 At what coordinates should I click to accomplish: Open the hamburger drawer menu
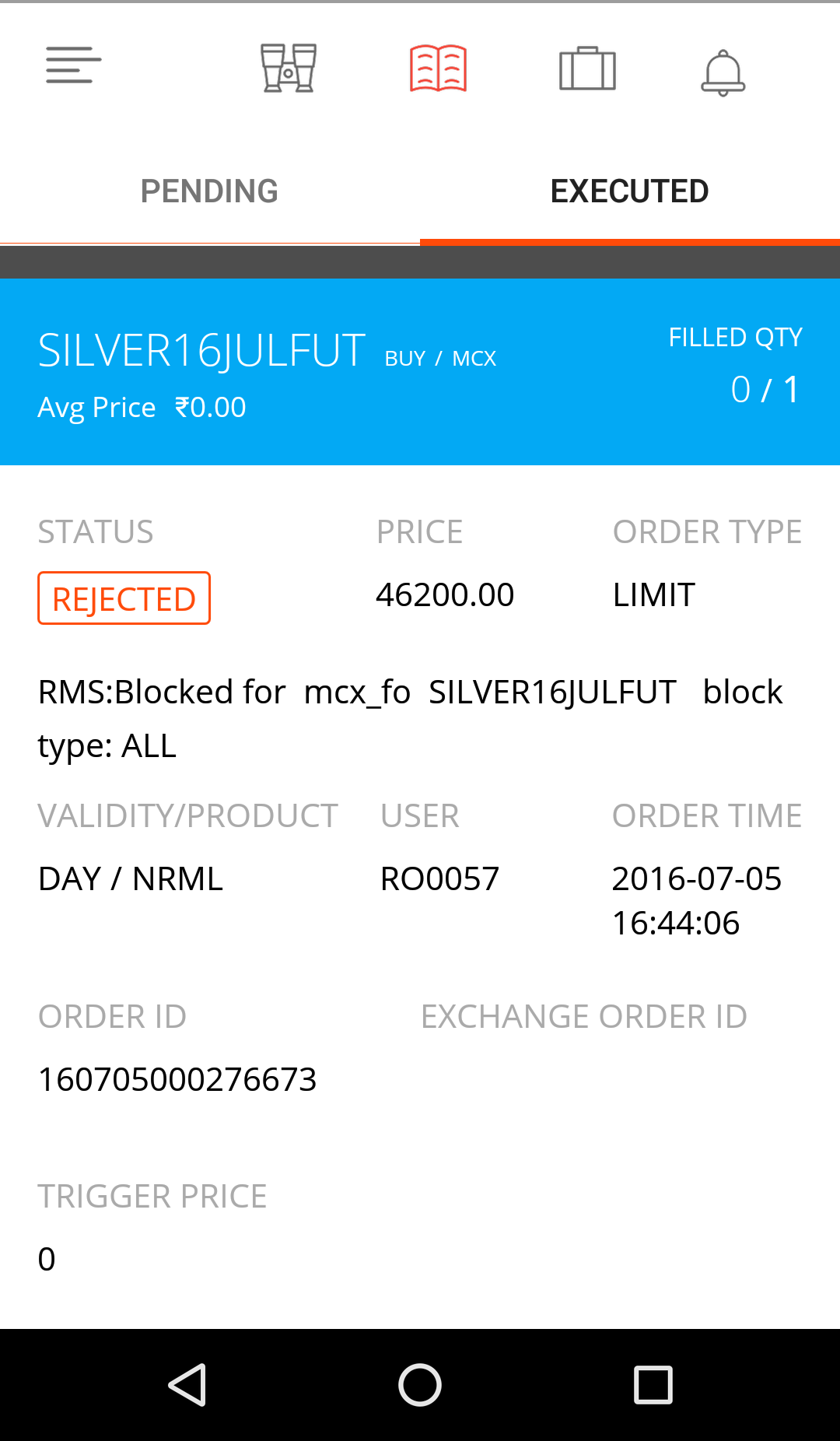coord(73,66)
